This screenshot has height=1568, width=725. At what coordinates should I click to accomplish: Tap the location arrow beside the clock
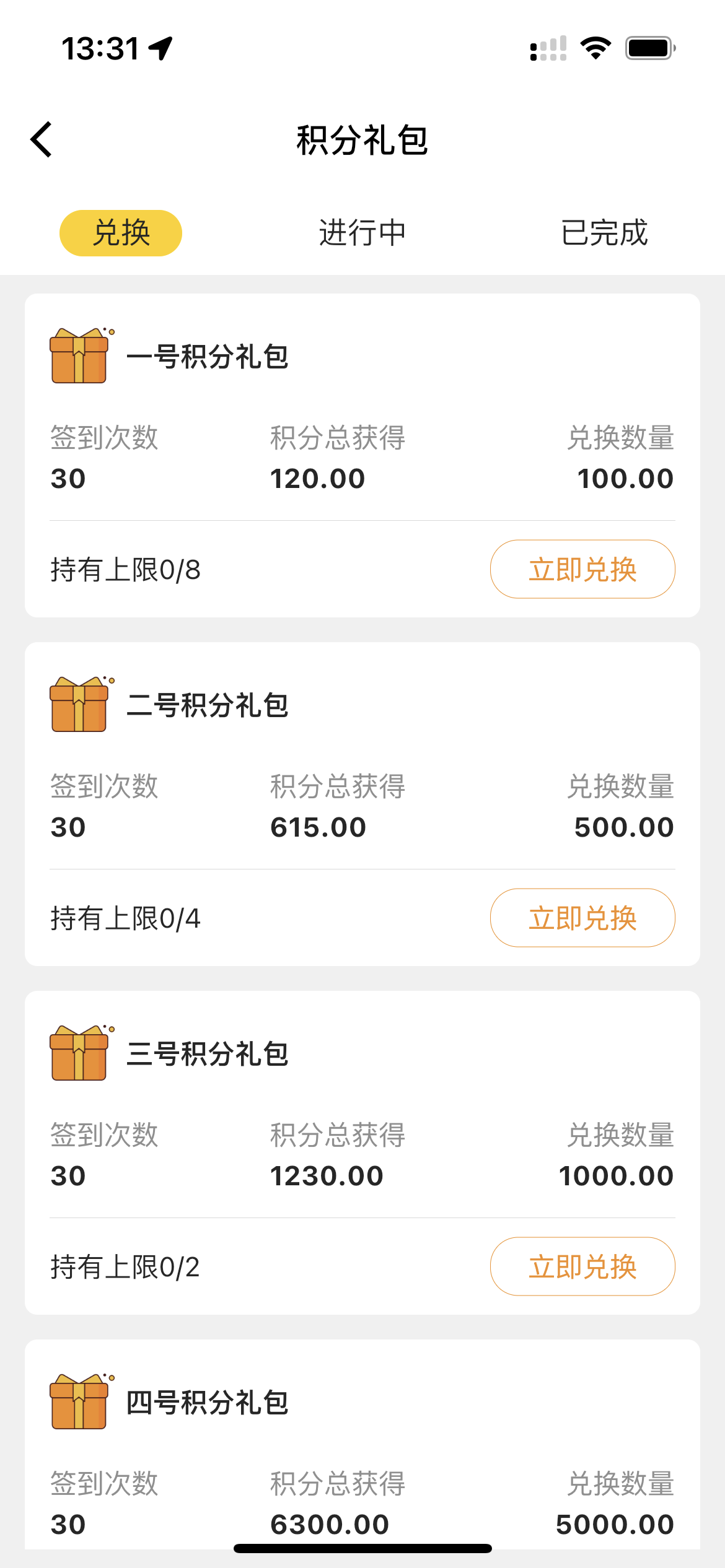pyautogui.click(x=160, y=48)
